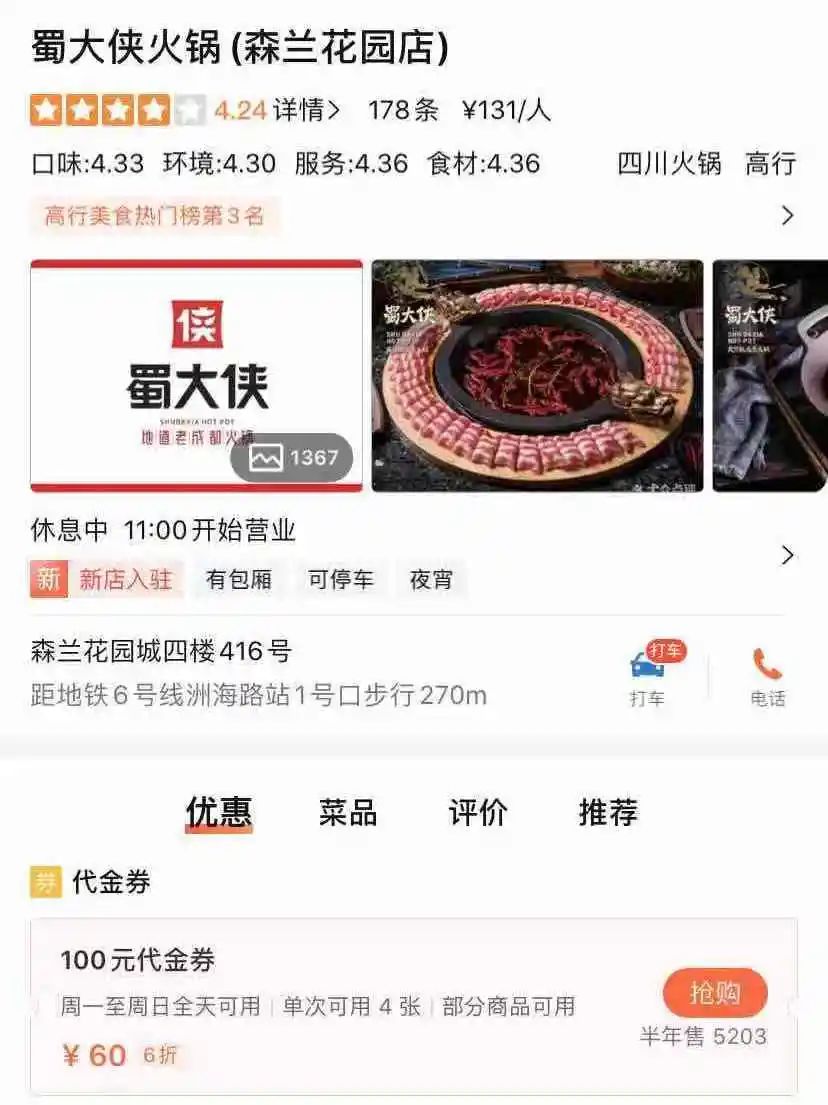Open rating details next to 4.24
The width and height of the screenshot is (828, 1105).
306,110
